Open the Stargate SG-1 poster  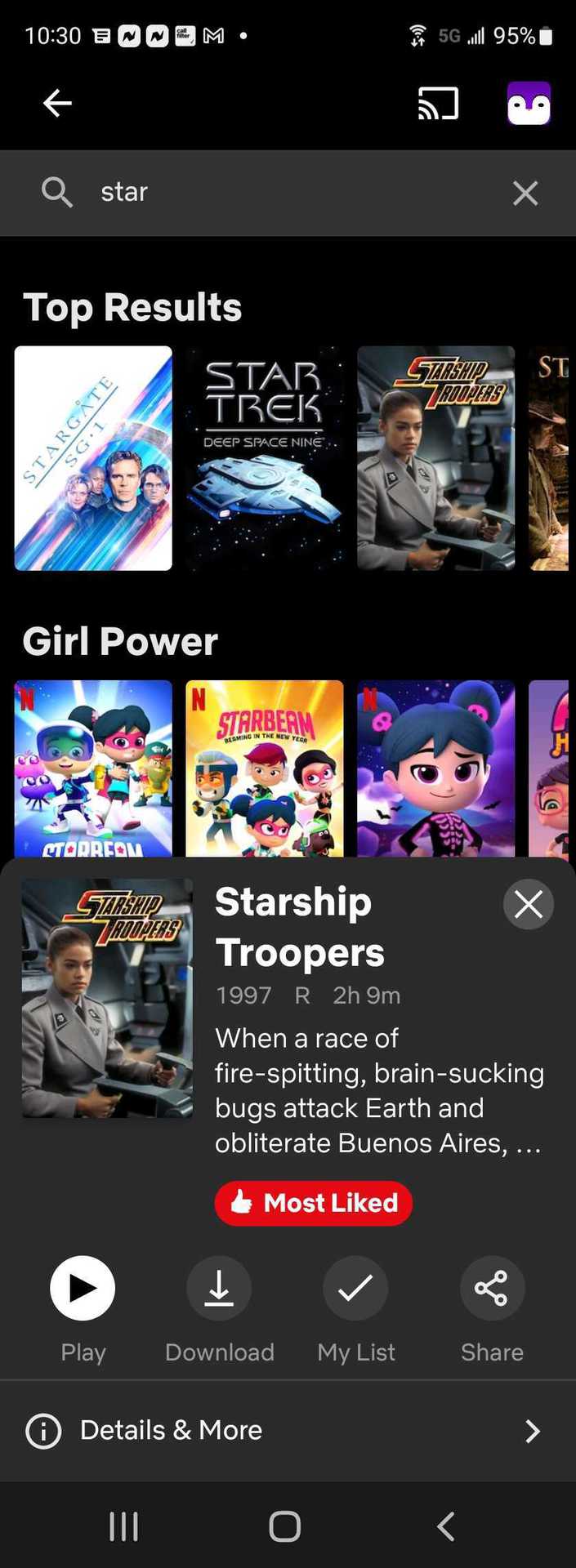click(93, 458)
